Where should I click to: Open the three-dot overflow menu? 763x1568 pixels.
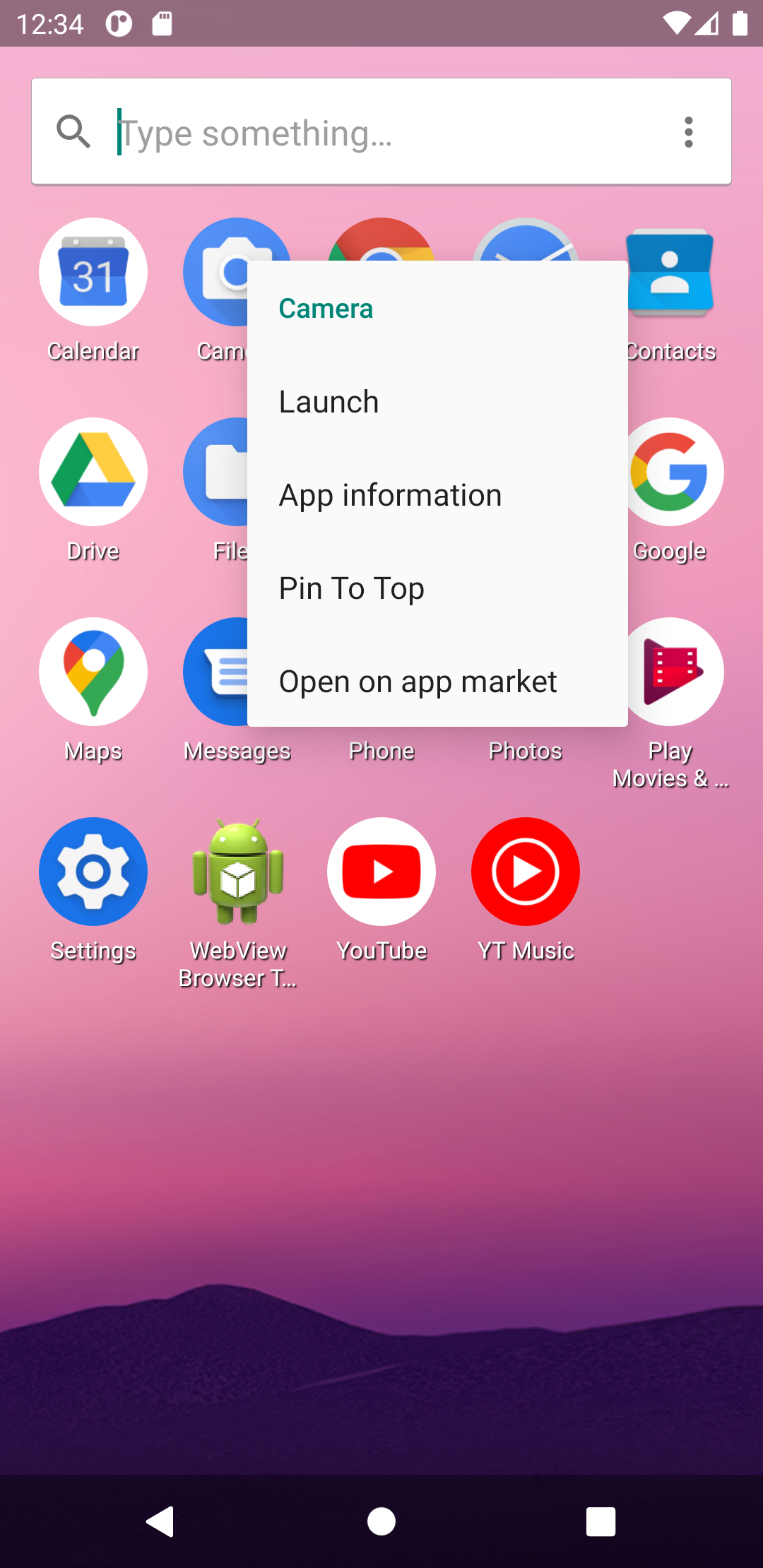click(x=688, y=132)
